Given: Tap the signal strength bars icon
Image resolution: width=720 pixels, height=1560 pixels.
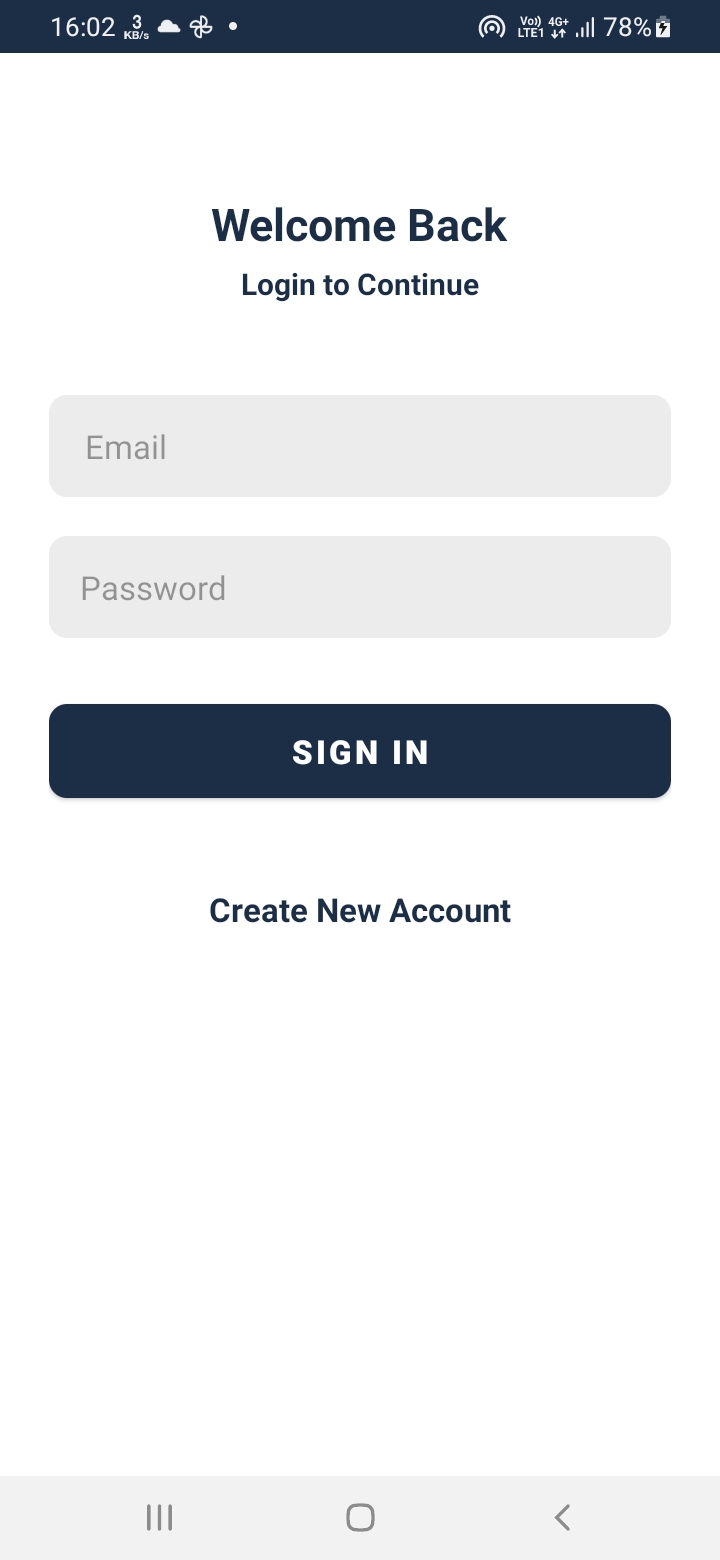Looking at the screenshot, I should (585, 27).
